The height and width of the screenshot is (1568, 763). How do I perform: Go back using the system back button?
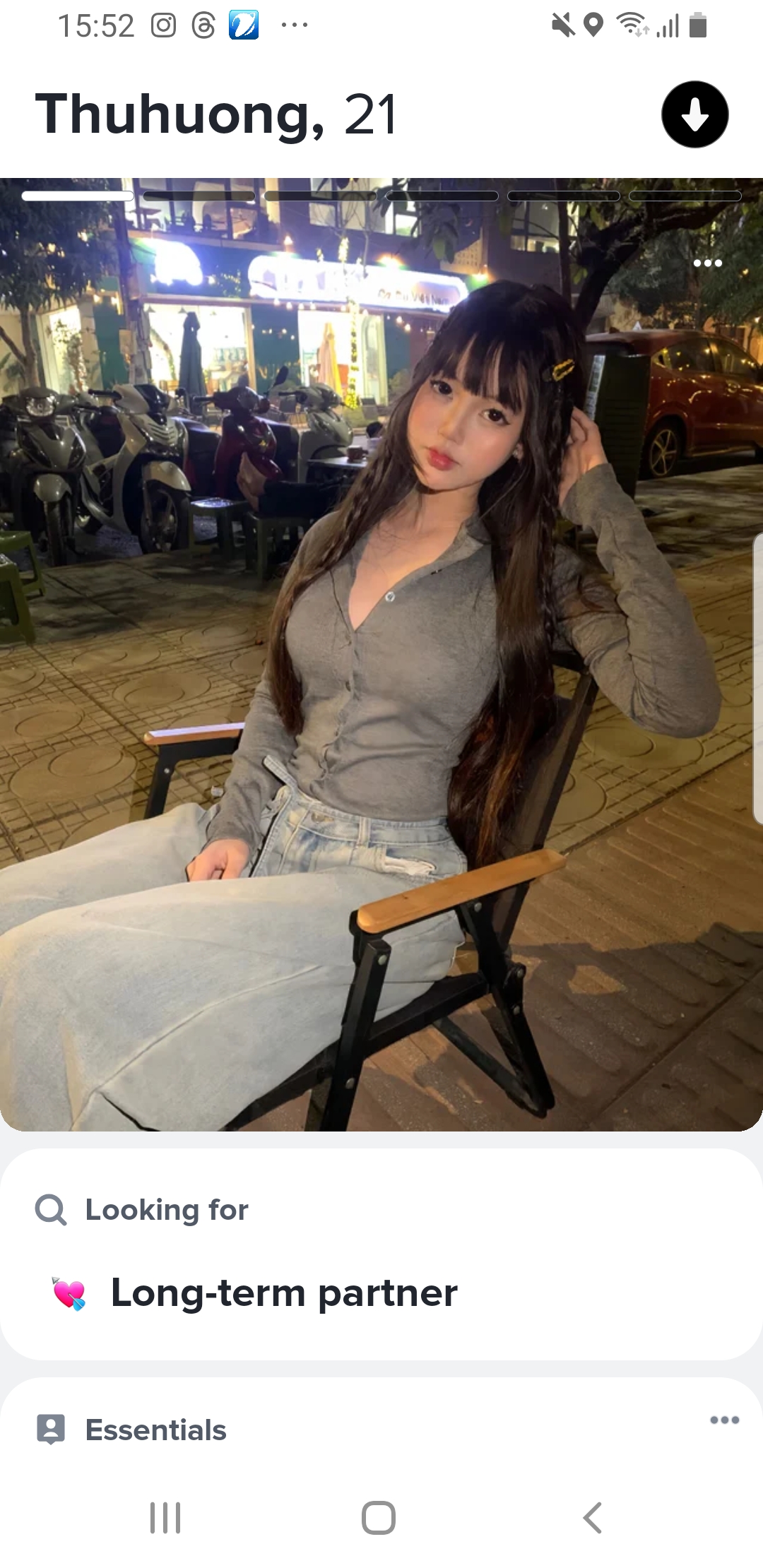(x=592, y=1517)
